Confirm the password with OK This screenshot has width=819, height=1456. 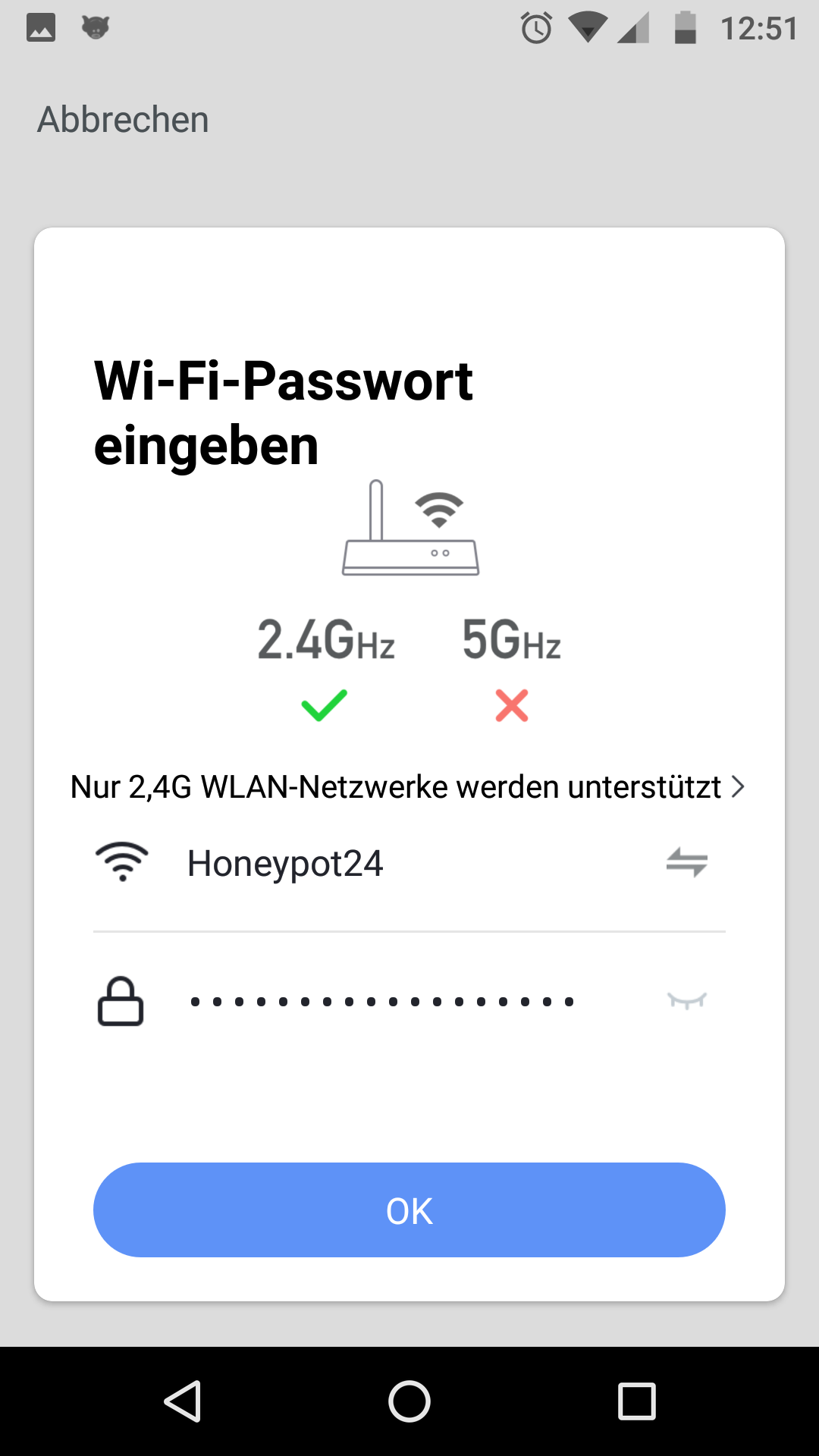[x=409, y=1210]
